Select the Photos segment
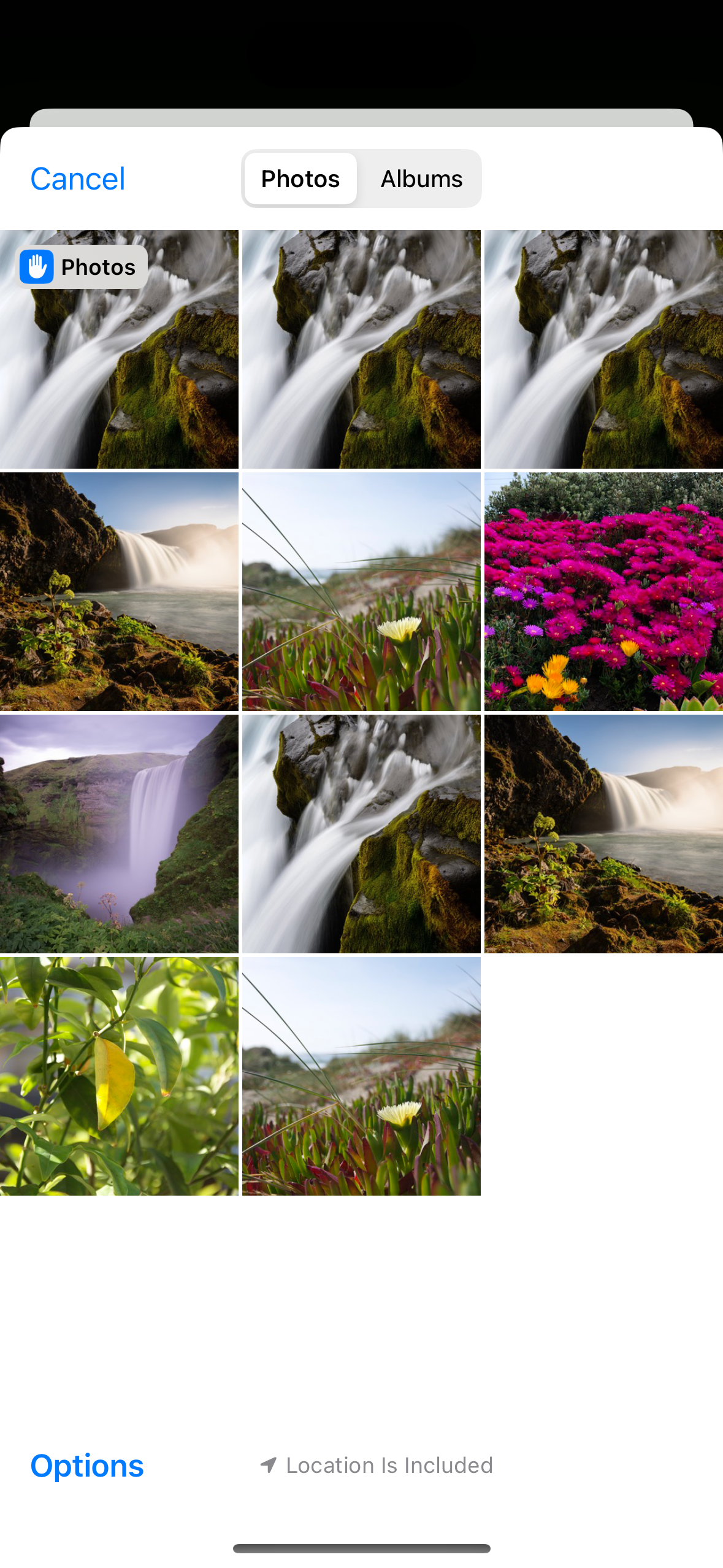The image size is (723, 1568). (300, 179)
